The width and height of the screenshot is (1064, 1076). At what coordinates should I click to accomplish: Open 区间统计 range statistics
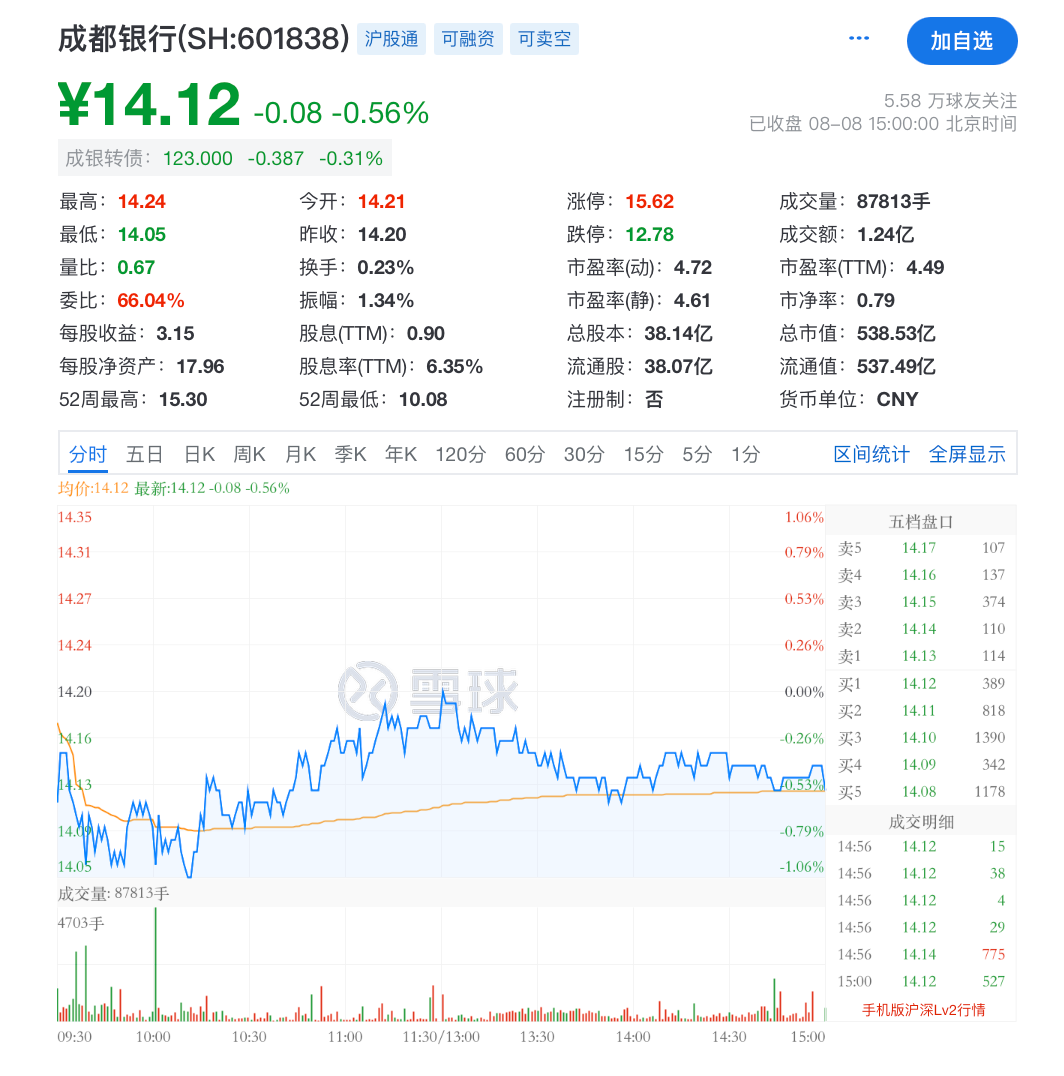pos(872,455)
